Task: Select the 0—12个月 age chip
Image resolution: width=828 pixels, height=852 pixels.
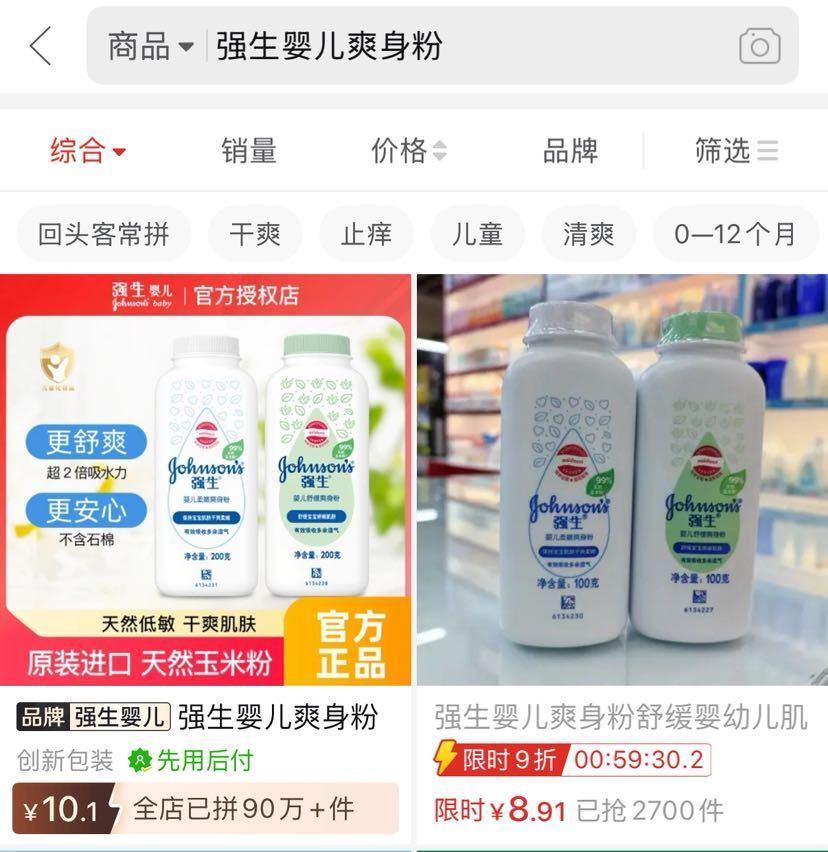Action: click(735, 234)
